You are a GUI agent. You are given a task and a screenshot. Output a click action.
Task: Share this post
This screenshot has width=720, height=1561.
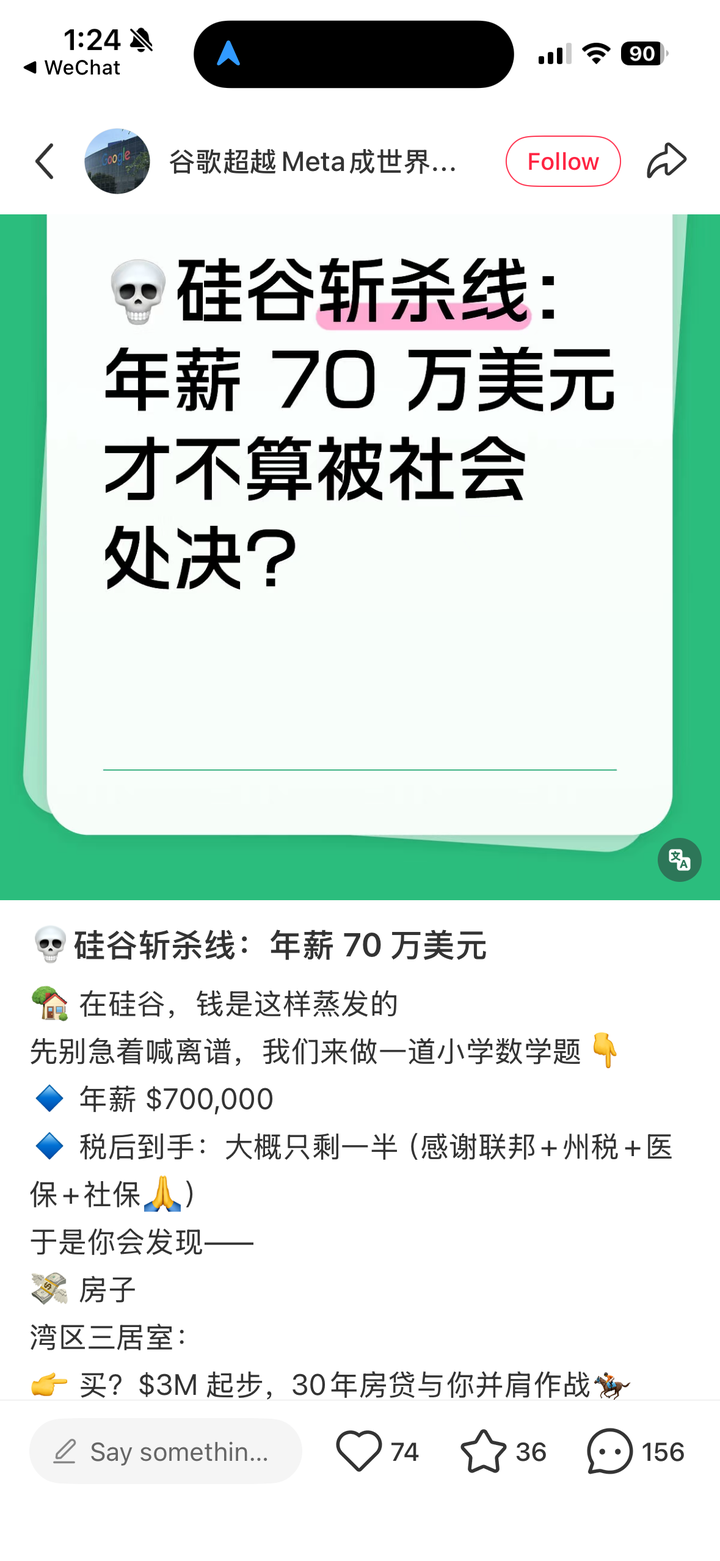point(666,161)
